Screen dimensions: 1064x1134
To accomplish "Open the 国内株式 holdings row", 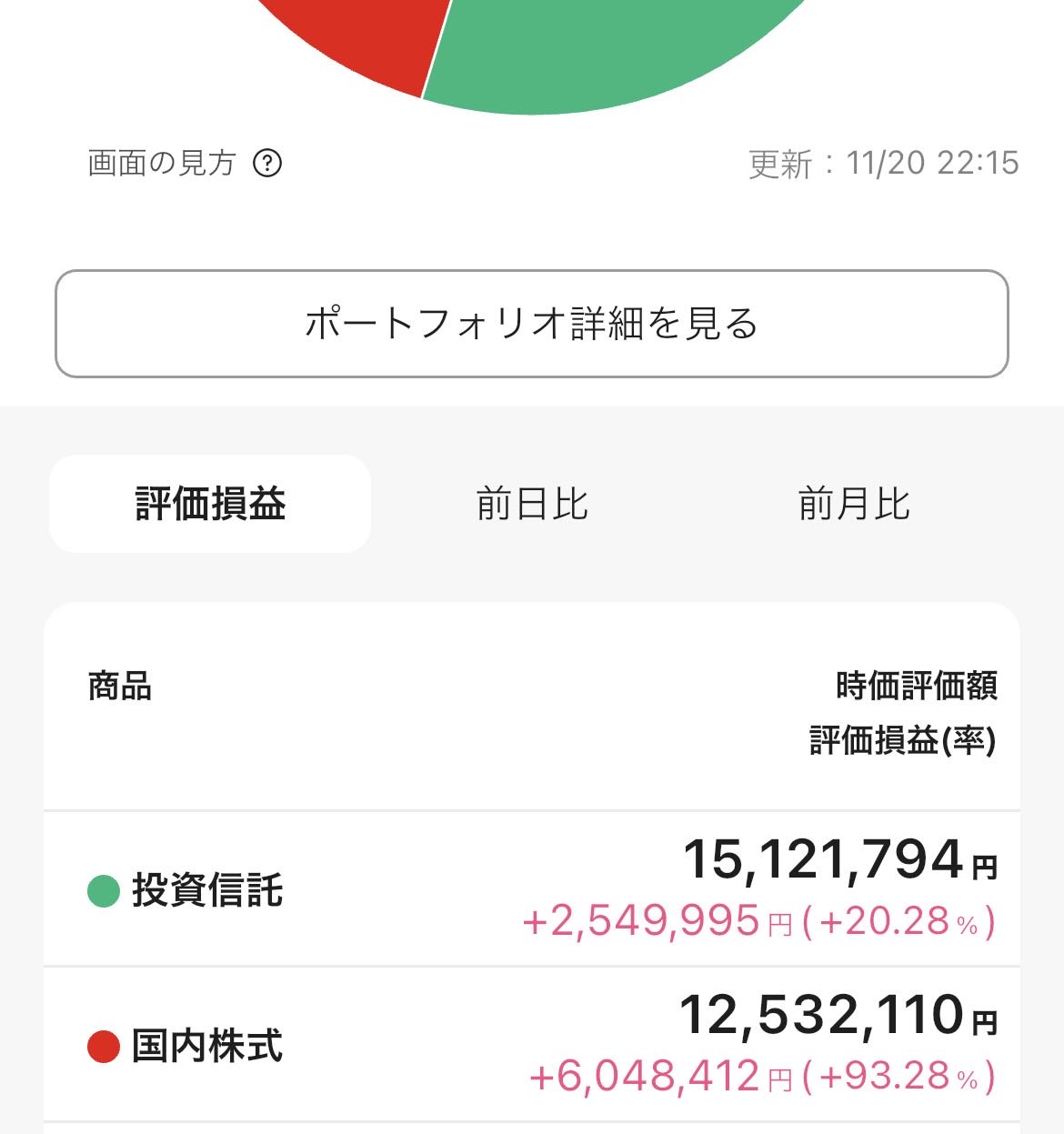I will point(532,1045).
